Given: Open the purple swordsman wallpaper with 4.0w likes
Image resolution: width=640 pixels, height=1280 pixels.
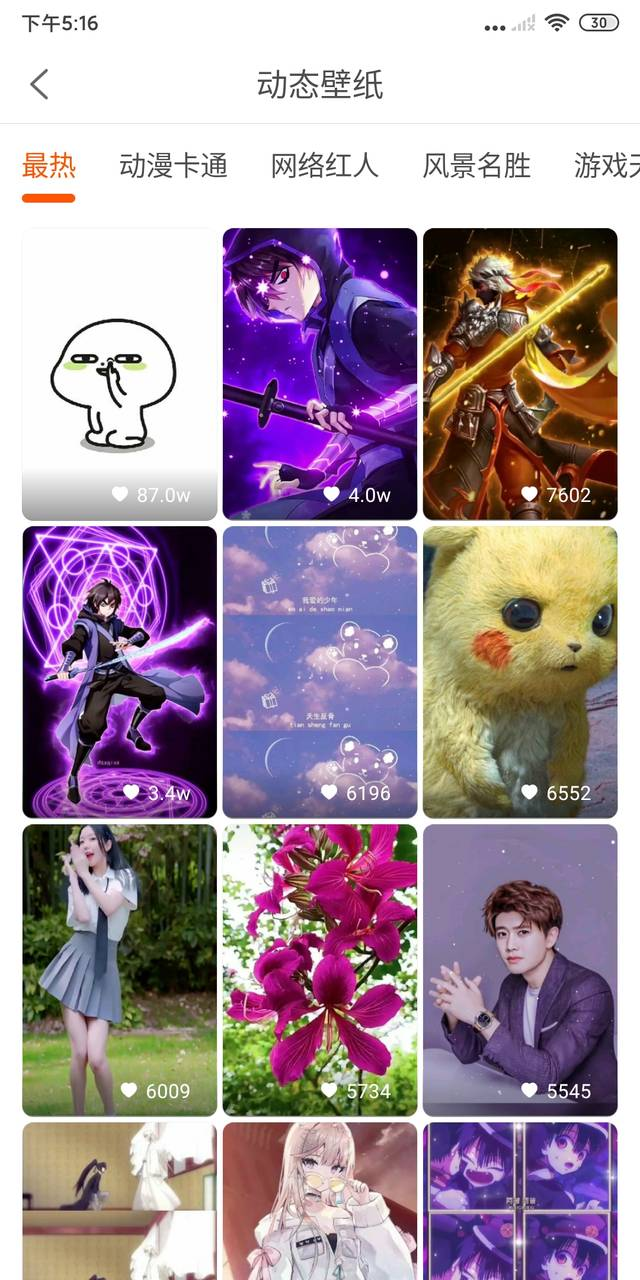Looking at the screenshot, I should [319, 373].
